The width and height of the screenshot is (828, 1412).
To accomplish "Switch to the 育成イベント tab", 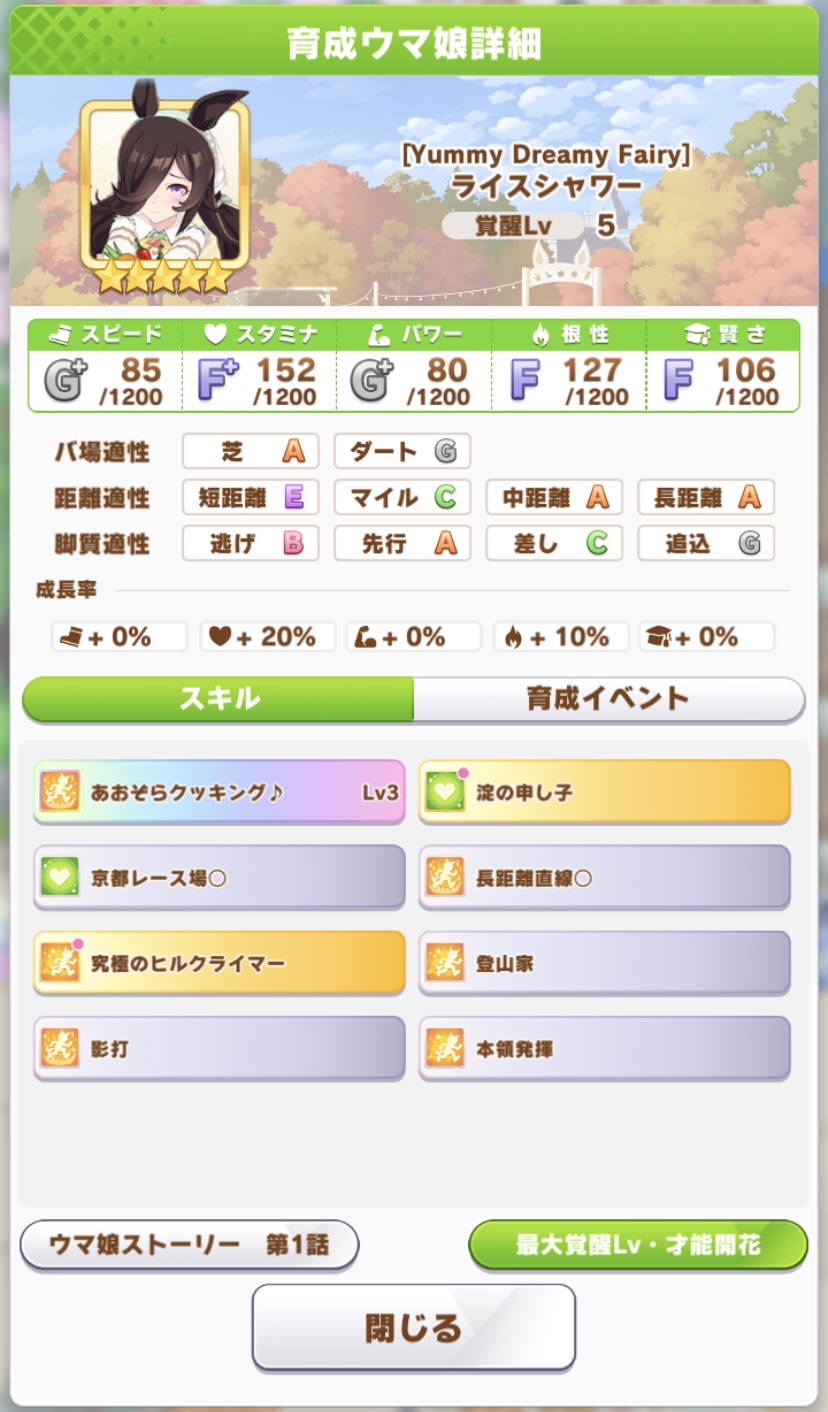I will [x=608, y=698].
